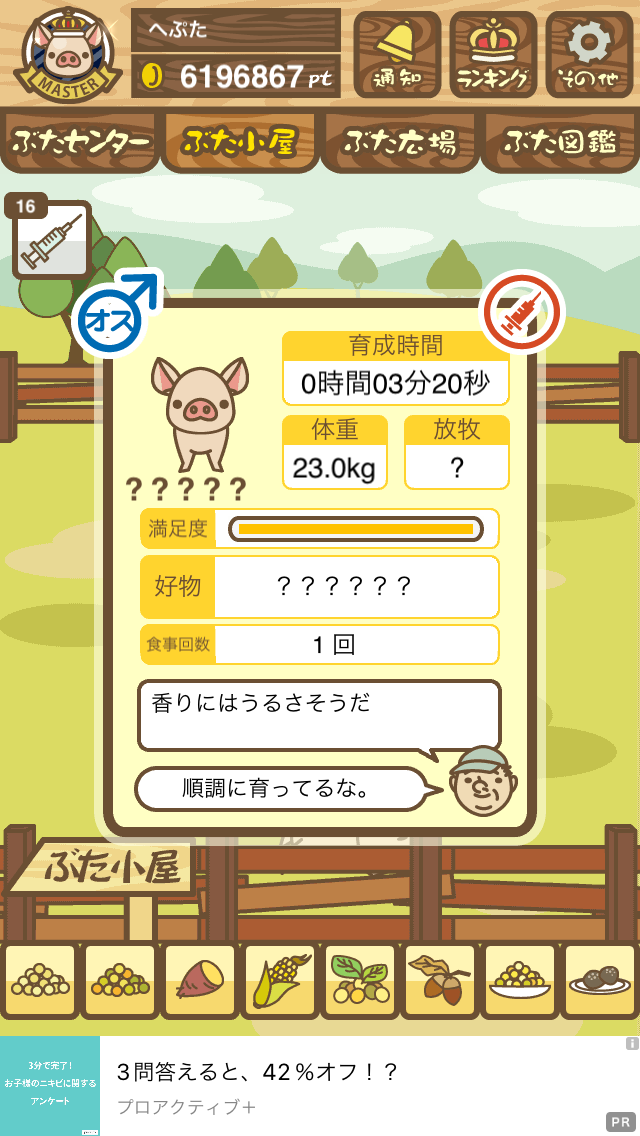
Task: Tap the ad info icon
Action: pyautogui.click(x=632, y=1044)
